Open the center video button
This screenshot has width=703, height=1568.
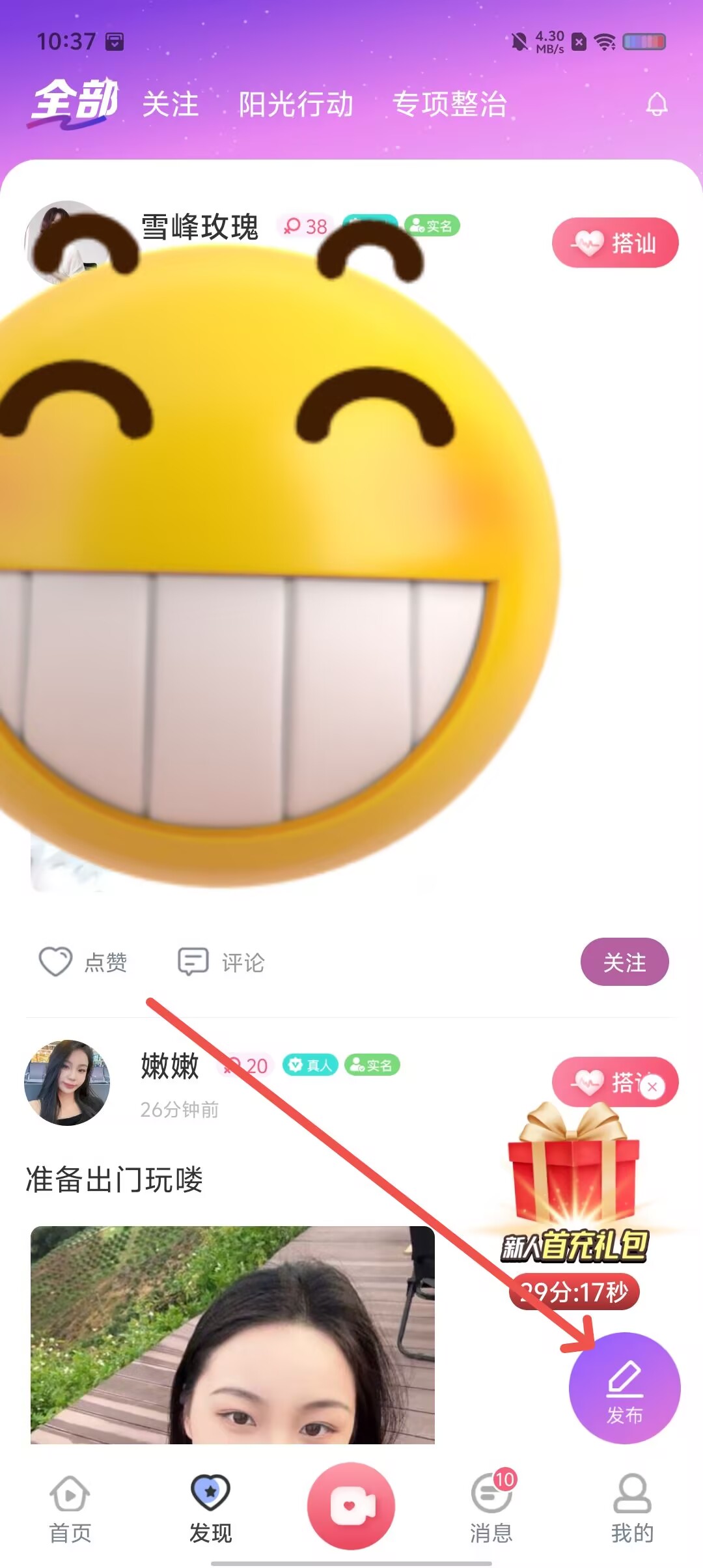click(351, 1505)
